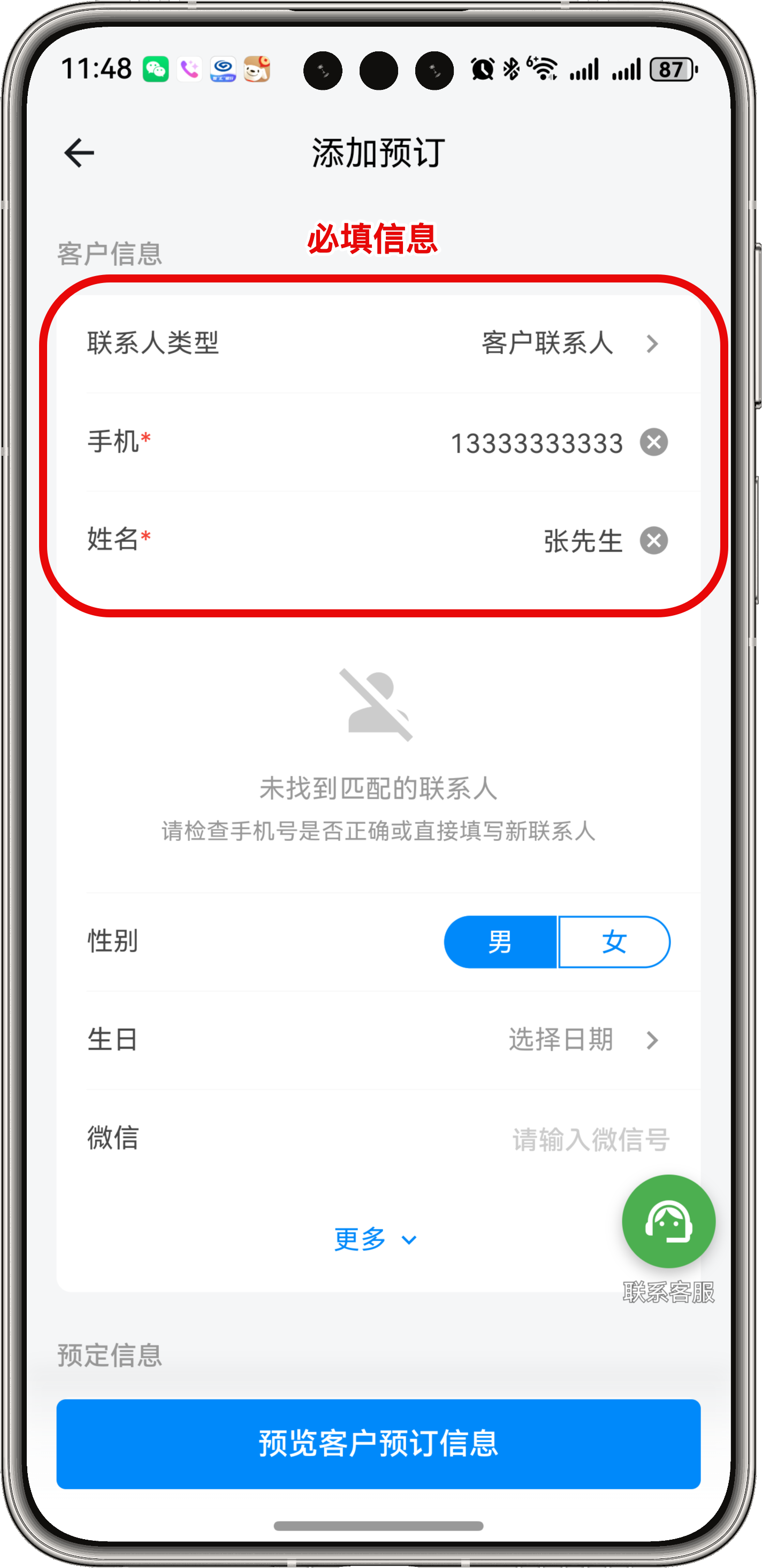
Task: Select 男 as gender
Action: pyautogui.click(x=500, y=942)
